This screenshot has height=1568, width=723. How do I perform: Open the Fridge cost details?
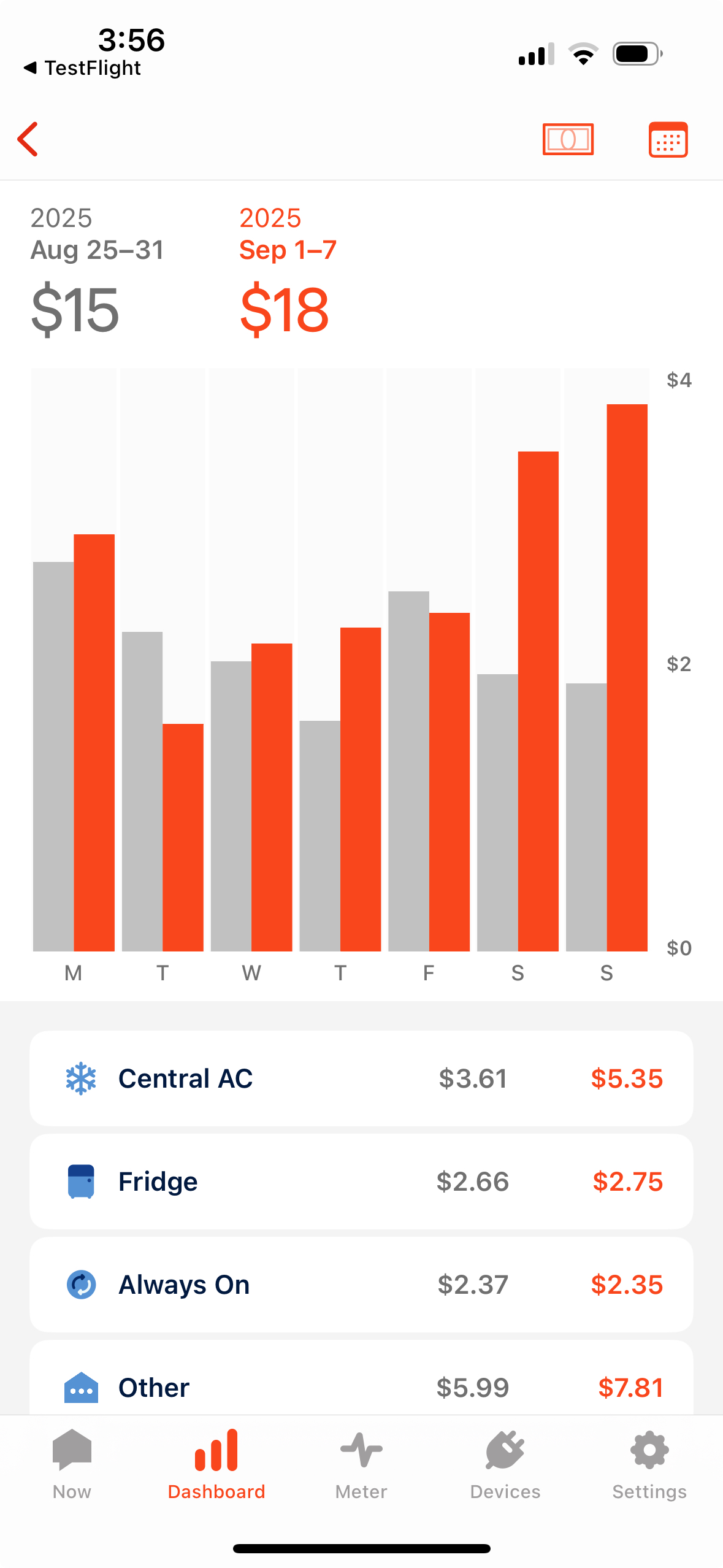(x=361, y=1181)
